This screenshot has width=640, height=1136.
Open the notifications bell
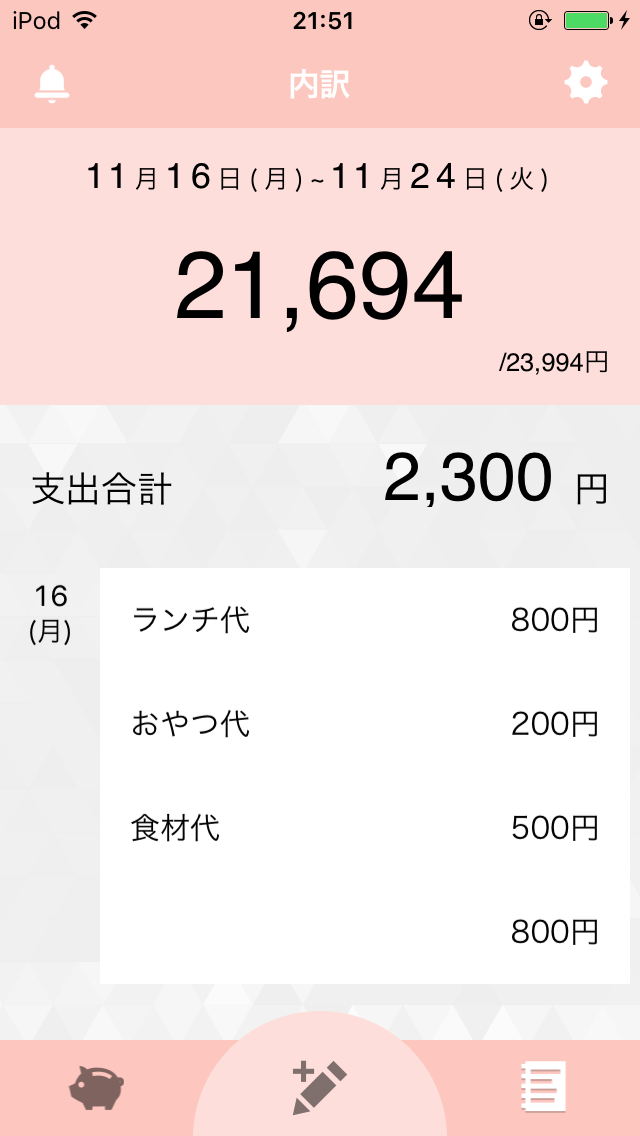[52, 84]
